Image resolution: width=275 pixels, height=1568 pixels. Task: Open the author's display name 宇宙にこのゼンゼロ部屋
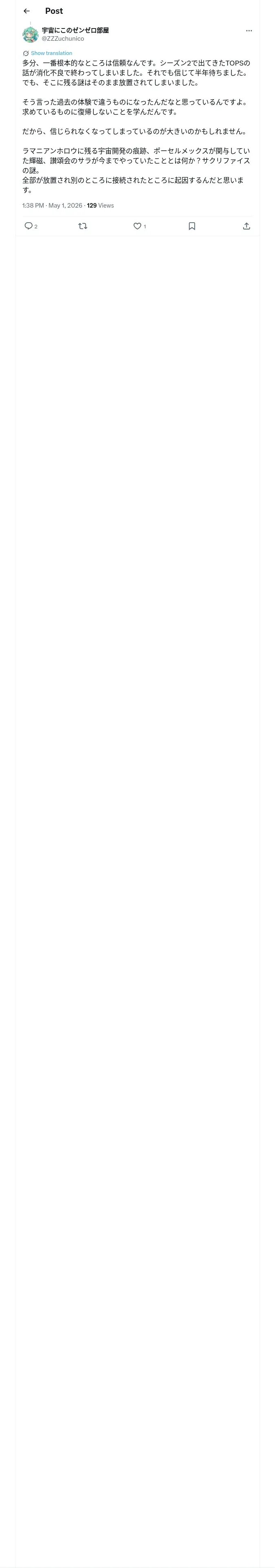coord(75,30)
